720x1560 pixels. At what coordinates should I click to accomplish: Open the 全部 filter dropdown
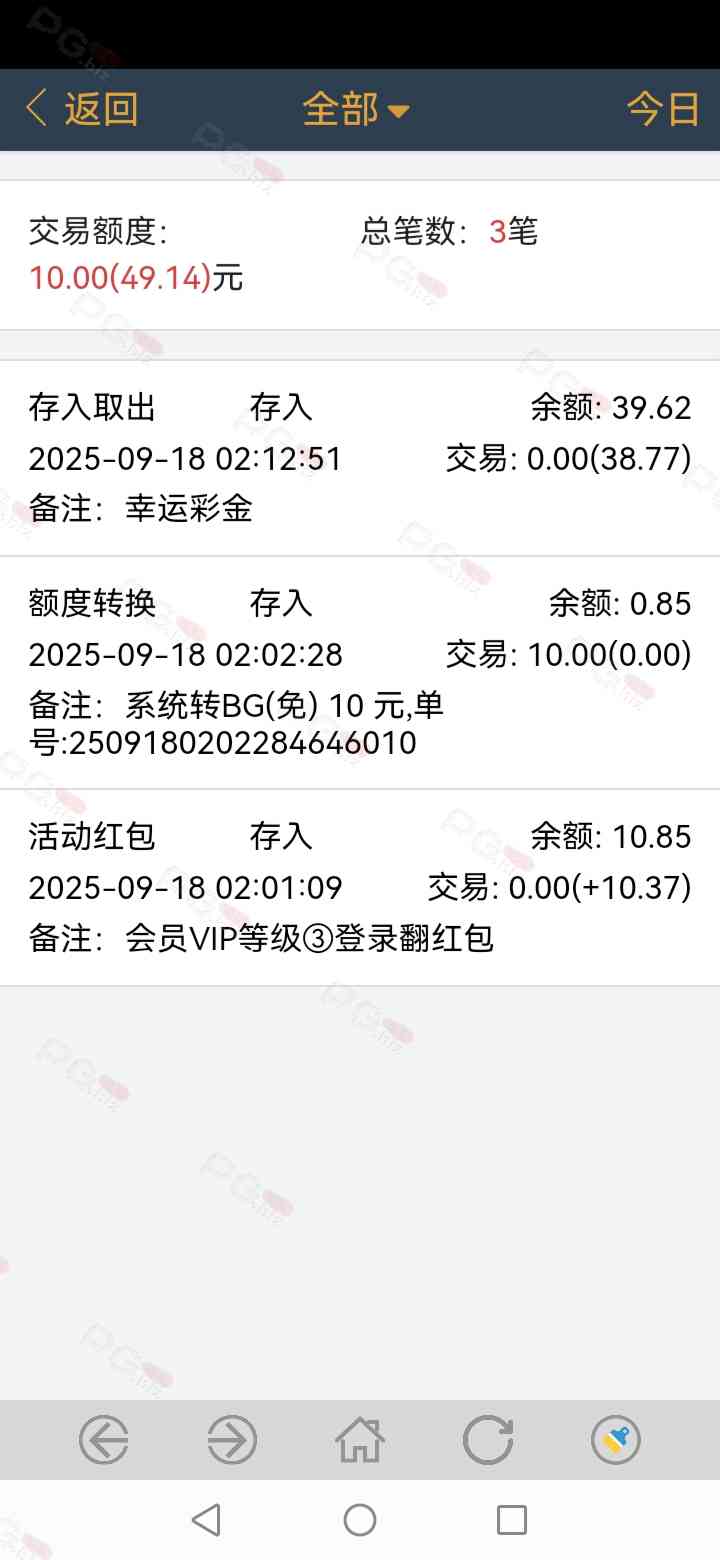(356, 109)
